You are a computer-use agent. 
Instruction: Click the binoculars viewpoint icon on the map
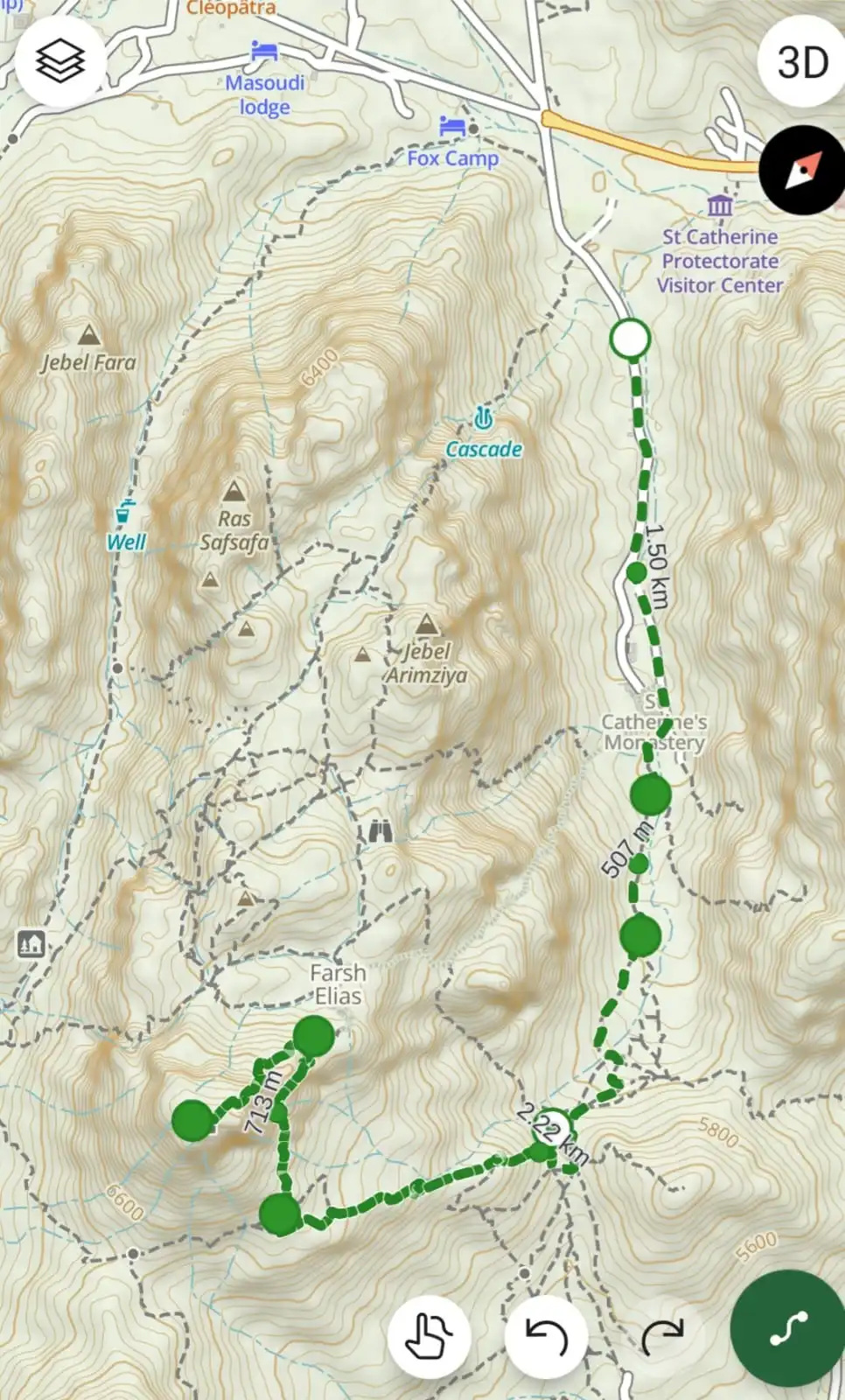[x=382, y=833]
